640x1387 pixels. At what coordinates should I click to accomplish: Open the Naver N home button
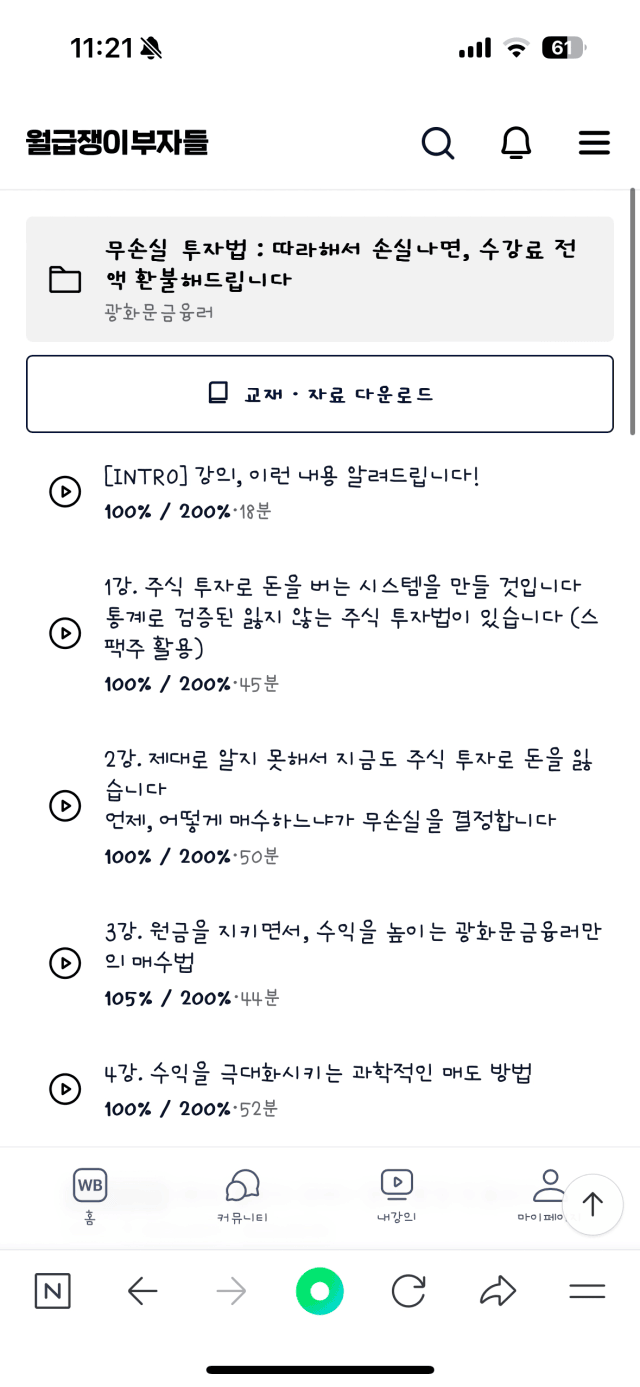click(52, 1292)
